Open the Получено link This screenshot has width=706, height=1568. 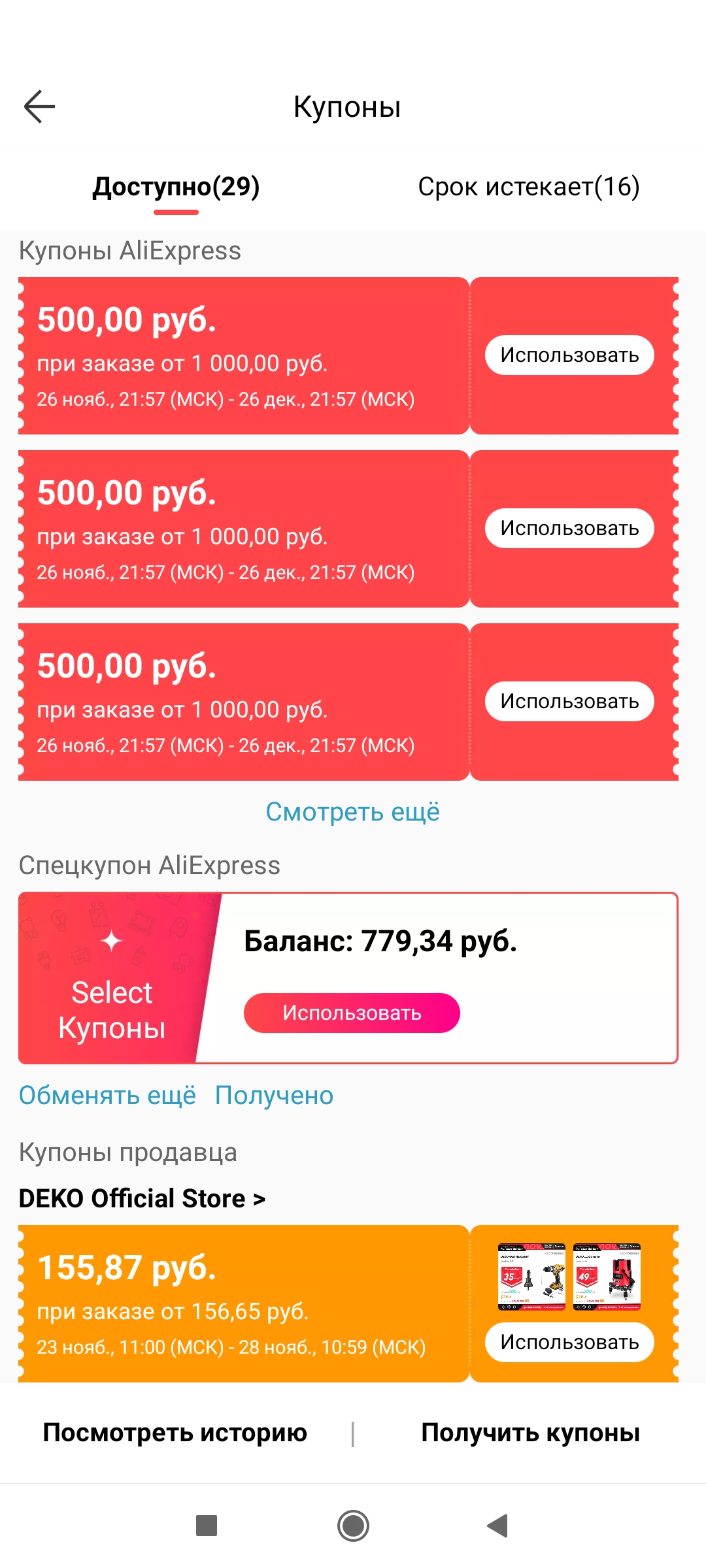[274, 1096]
